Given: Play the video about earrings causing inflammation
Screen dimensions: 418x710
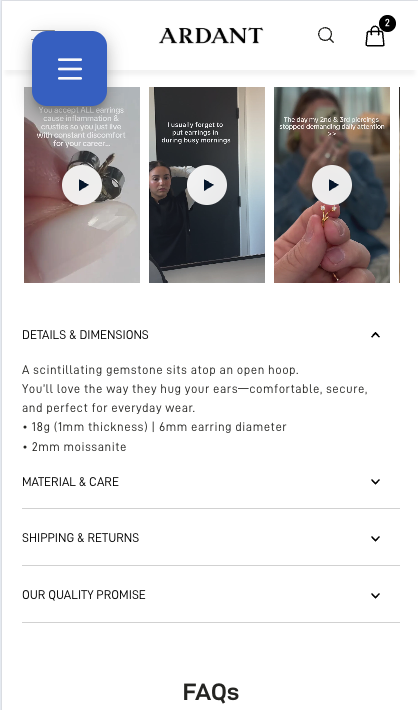Looking at the screenshot, I should pyautogui.click(x=82, y=185).
